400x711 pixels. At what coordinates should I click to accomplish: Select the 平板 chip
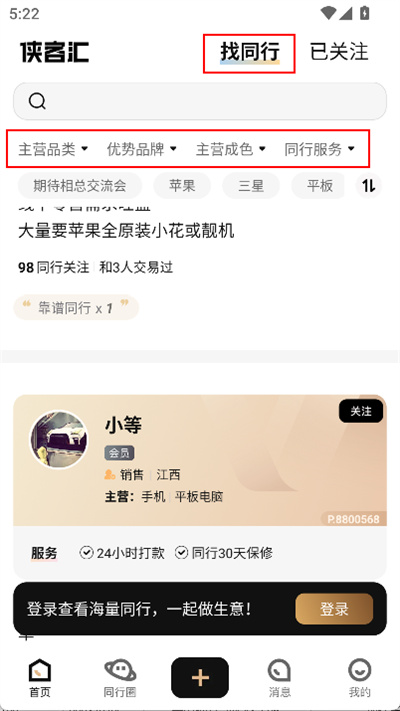(x=320, y=185)
